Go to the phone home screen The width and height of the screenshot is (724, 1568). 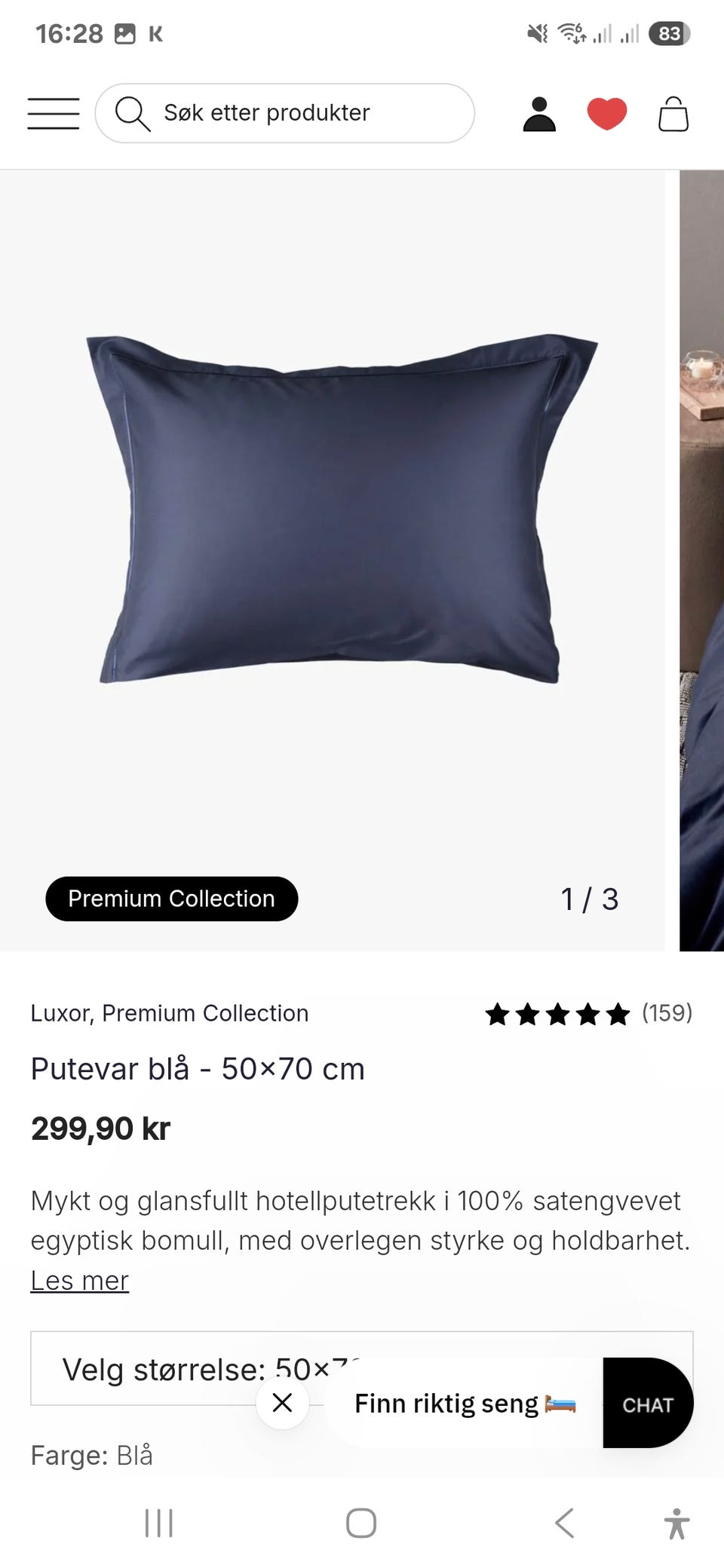pos(361,1523)
